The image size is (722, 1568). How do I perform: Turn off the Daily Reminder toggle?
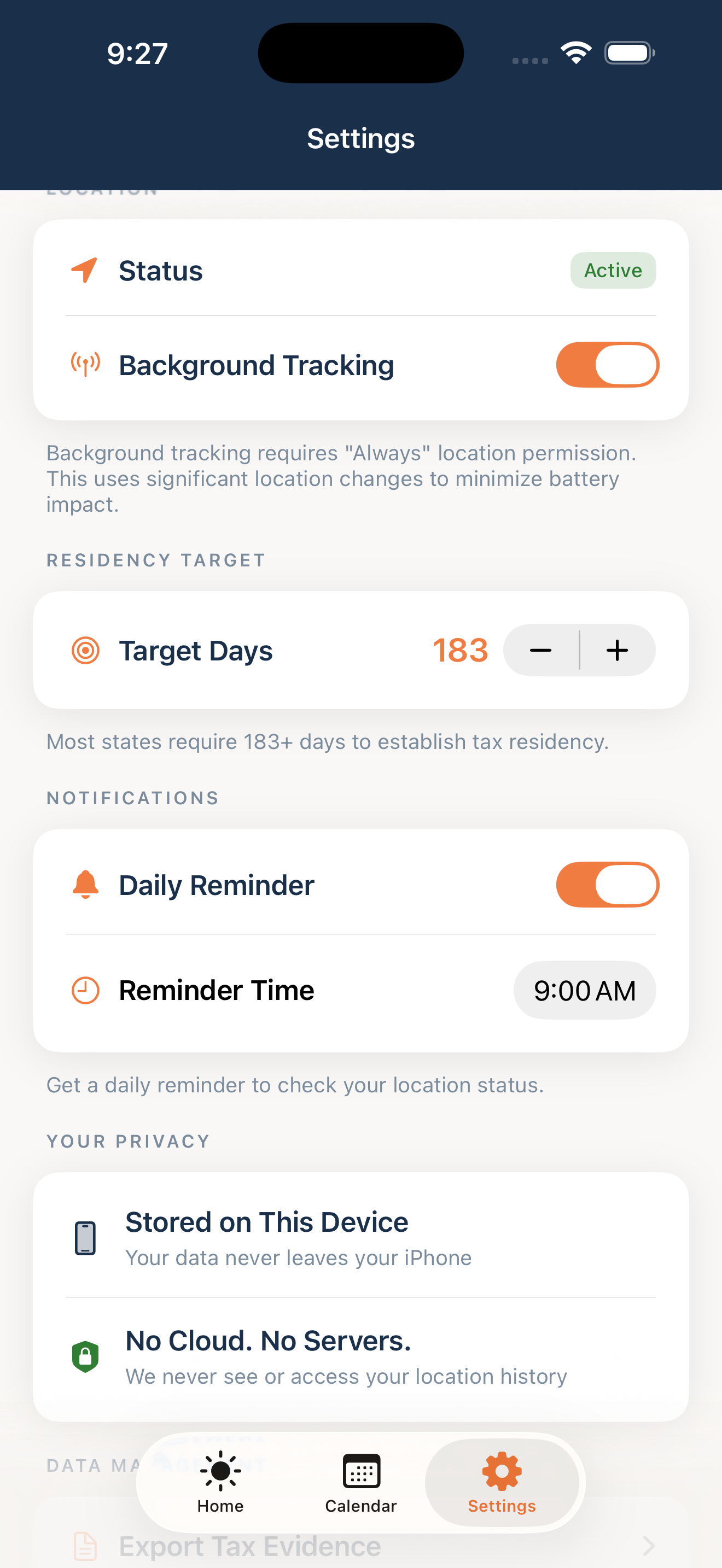[x=607, y=885]
